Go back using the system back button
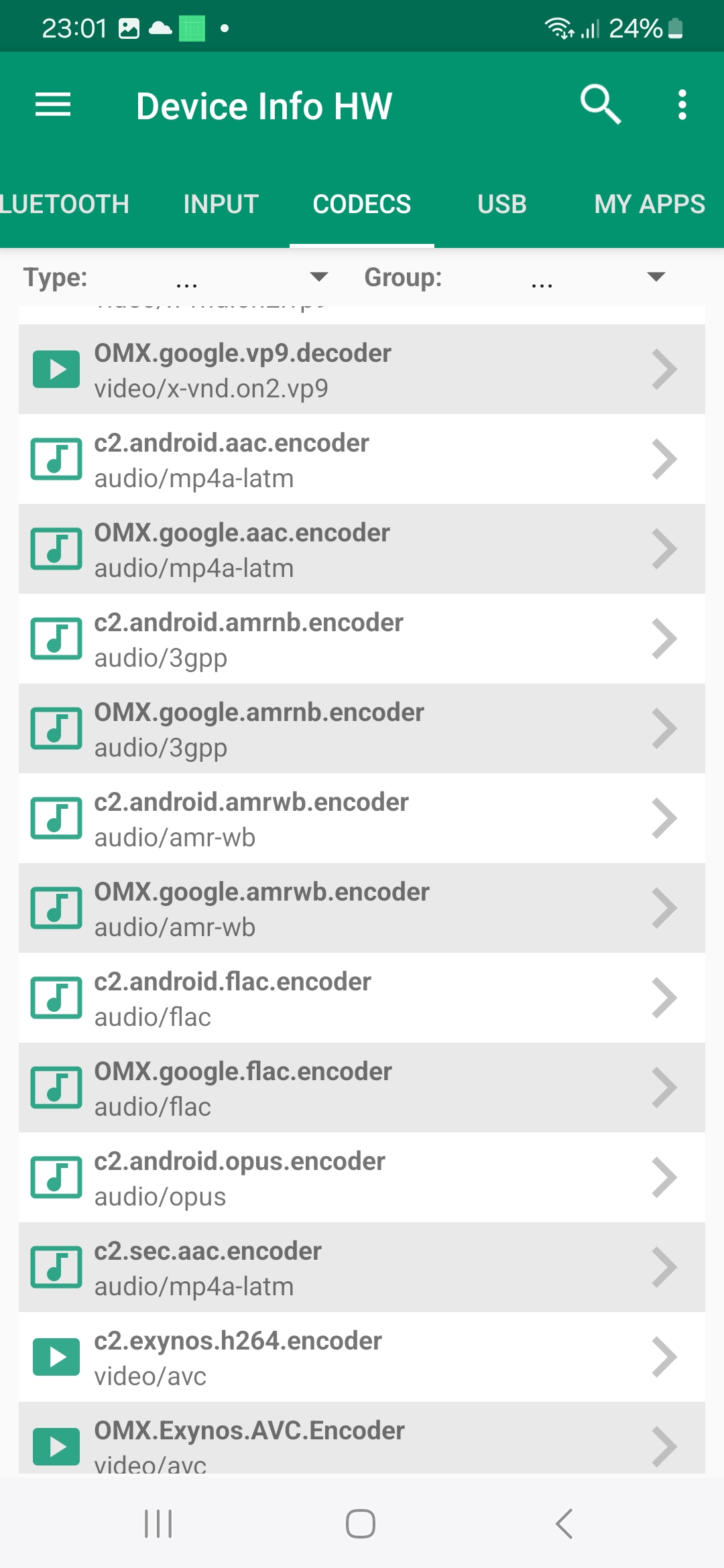This screenshot has width=724, height=1568. point(564,1524)
